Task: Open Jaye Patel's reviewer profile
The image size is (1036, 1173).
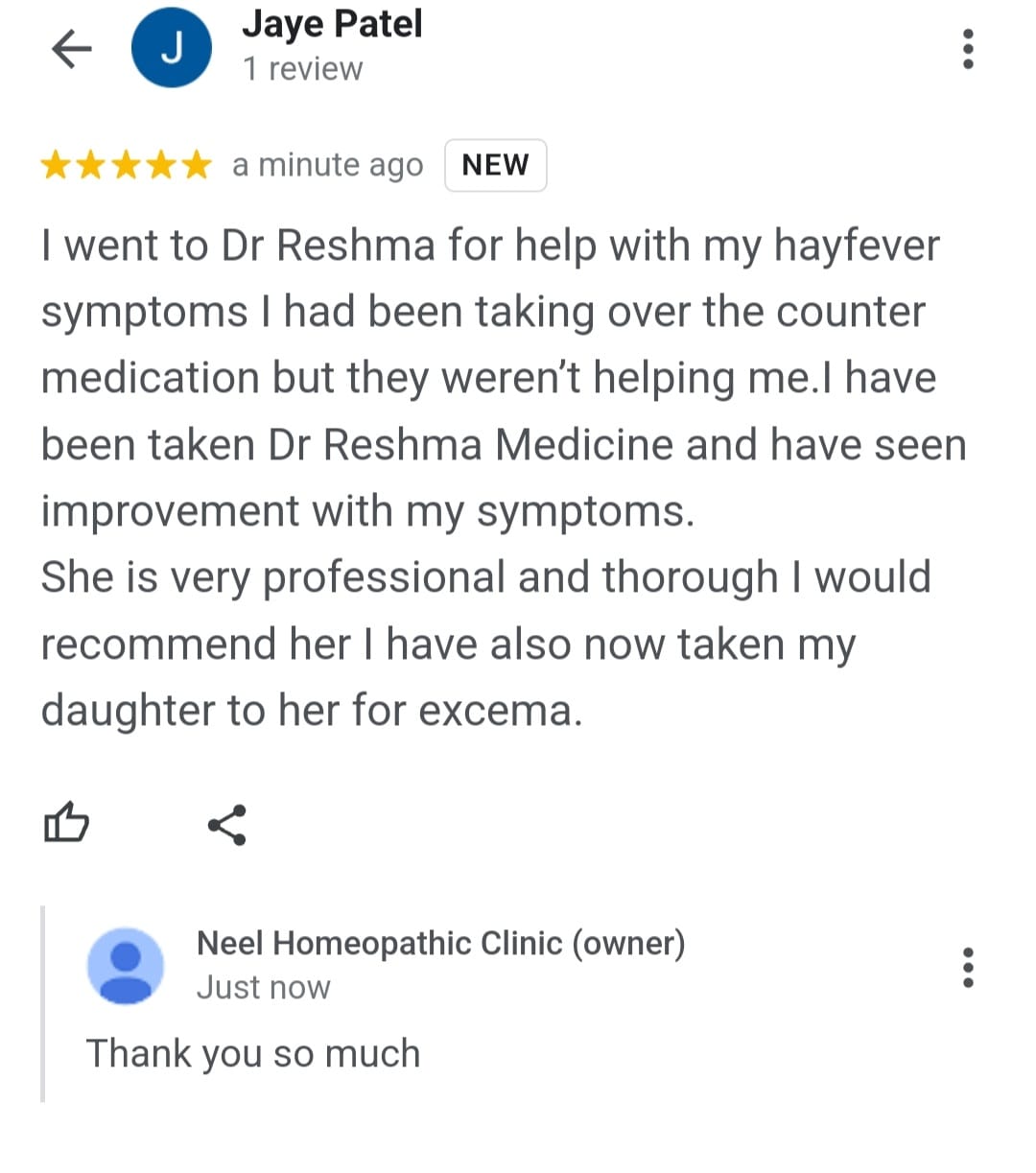Action: (x=331, y=26)
